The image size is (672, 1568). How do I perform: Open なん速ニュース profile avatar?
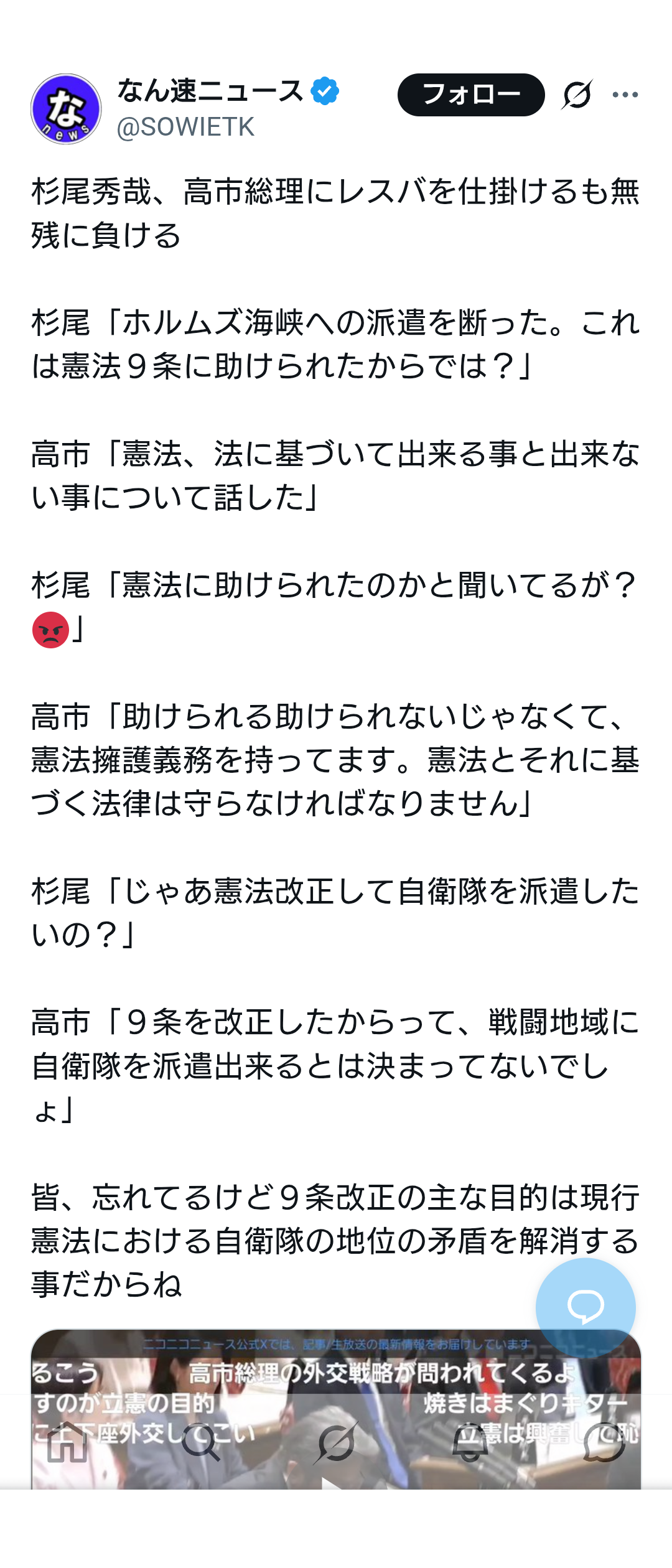[x=66, y=109]
